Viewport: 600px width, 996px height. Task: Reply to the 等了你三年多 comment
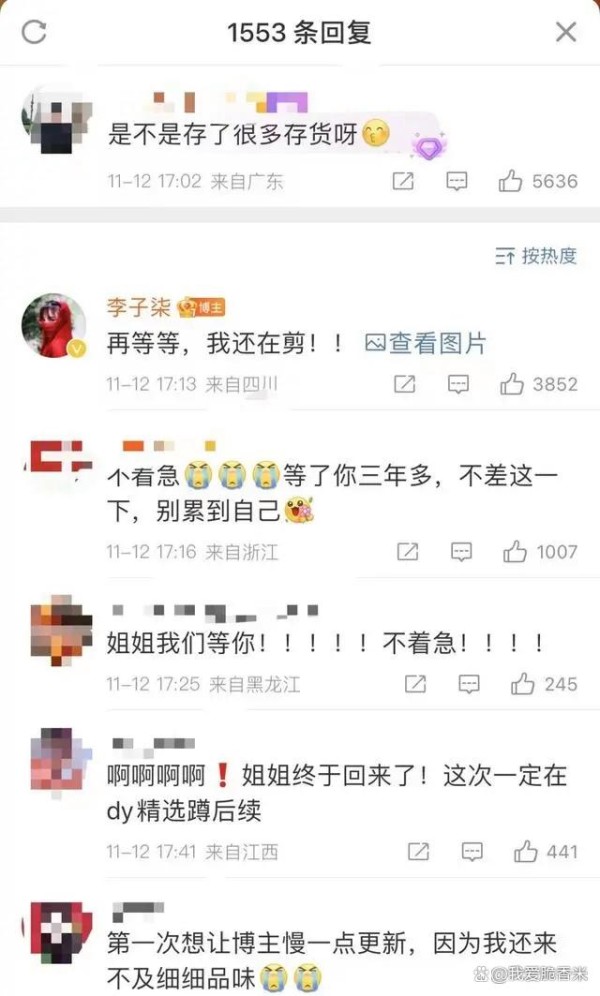click(x=461, y=551)
